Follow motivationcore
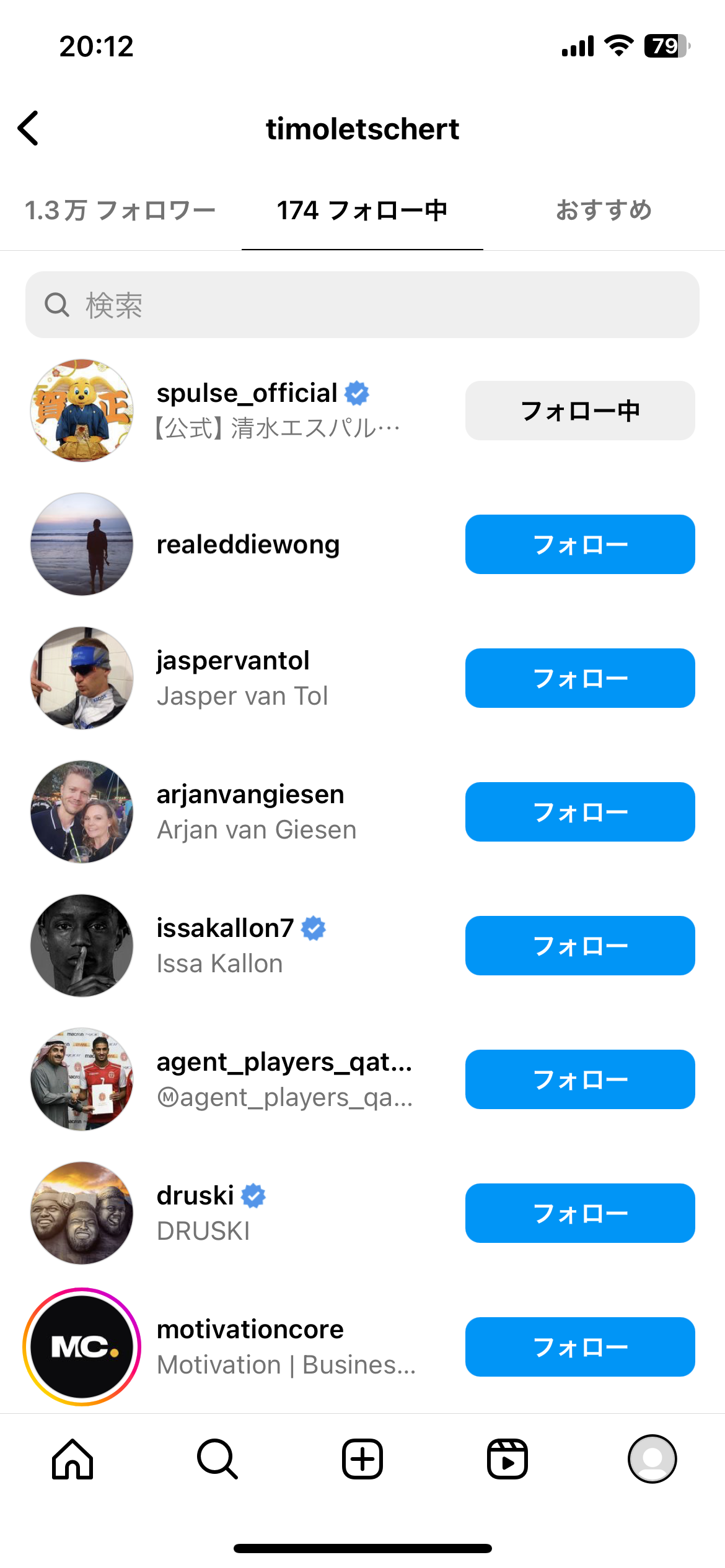 pos(580,1347)
